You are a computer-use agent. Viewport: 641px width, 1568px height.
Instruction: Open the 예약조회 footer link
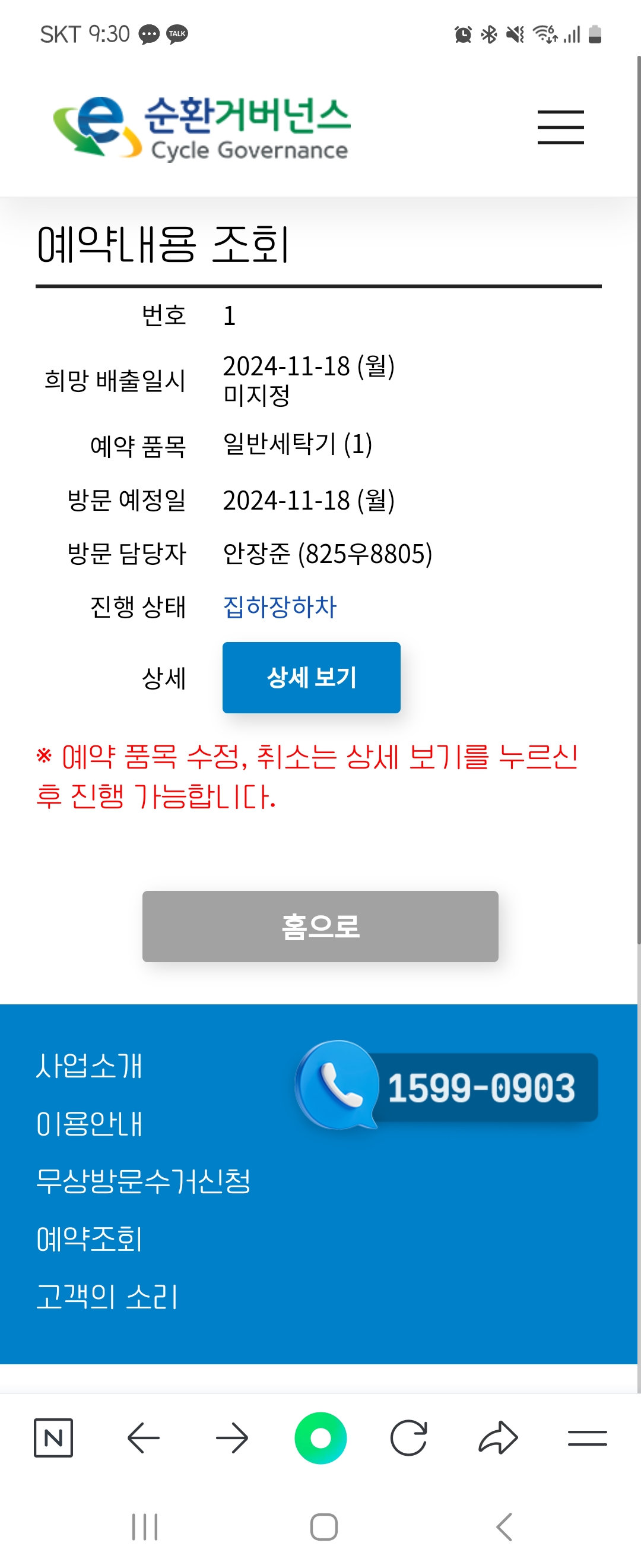click(89, 1240)
